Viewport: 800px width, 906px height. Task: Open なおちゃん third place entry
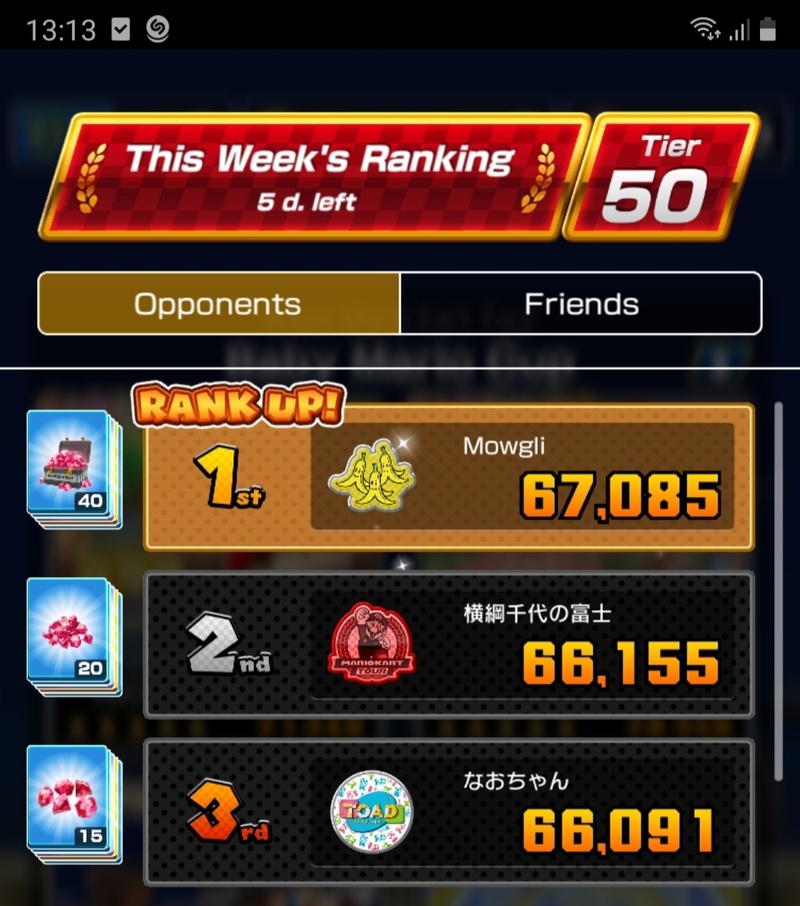tap(448, 812)
